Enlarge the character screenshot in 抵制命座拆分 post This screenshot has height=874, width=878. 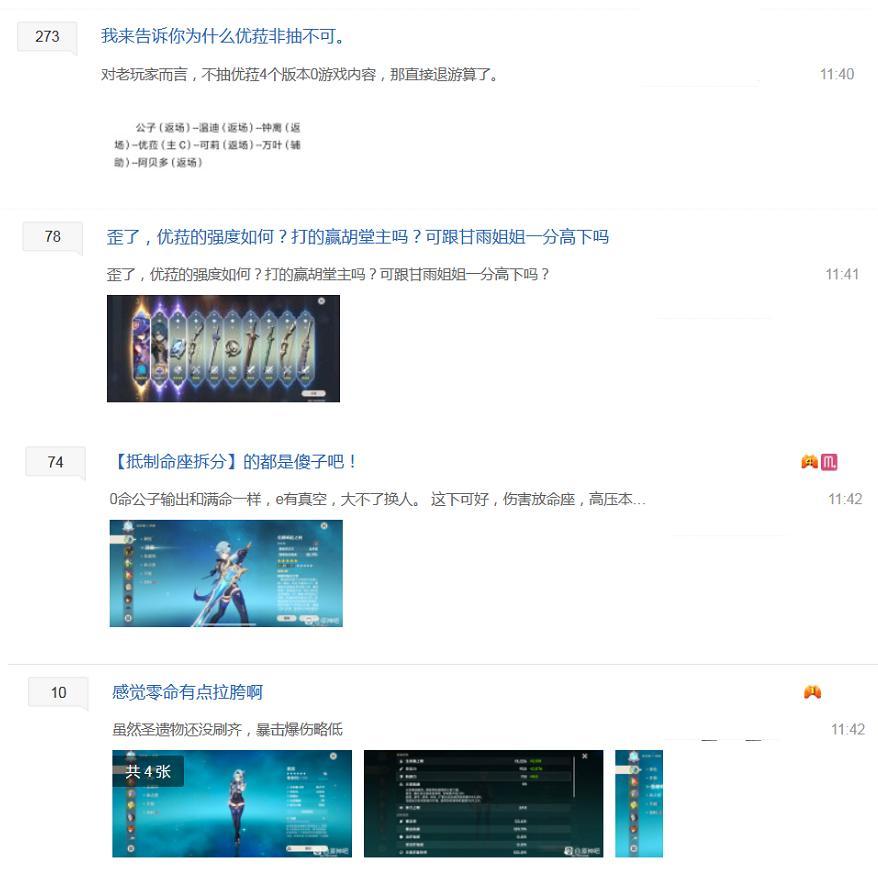point(226,573)
